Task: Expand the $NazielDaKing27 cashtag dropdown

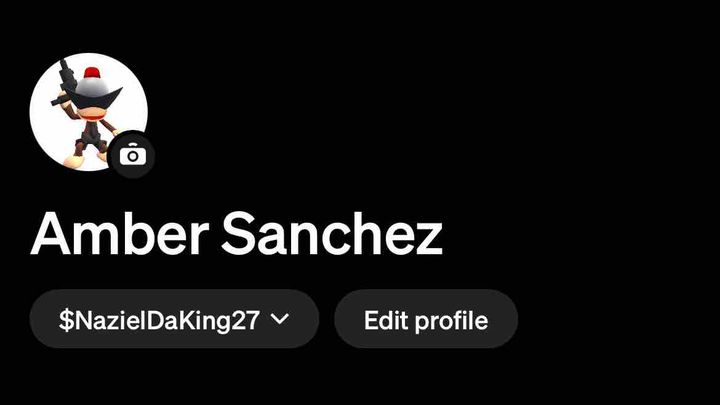Action: click(174, 319)
